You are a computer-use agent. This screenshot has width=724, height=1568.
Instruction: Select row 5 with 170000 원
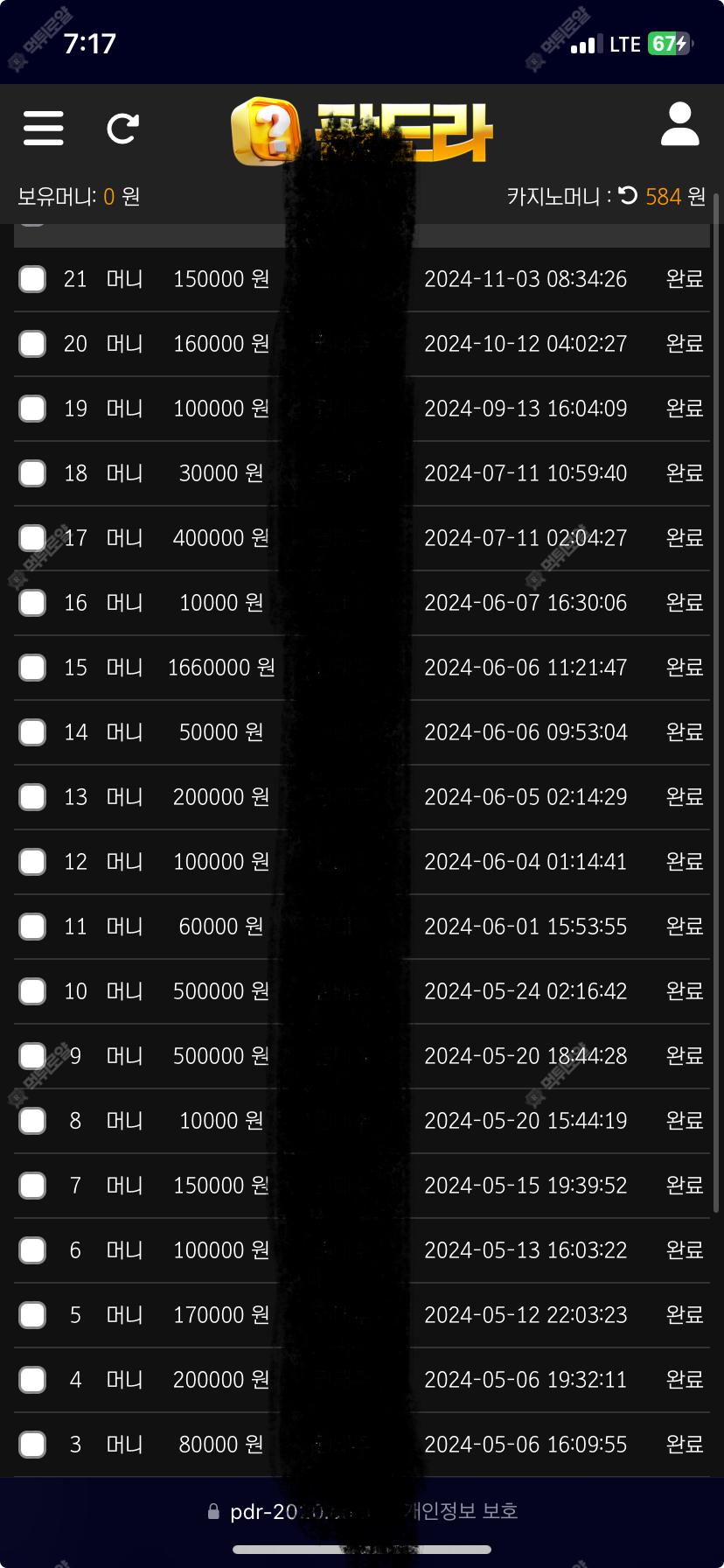point(32,1315)
